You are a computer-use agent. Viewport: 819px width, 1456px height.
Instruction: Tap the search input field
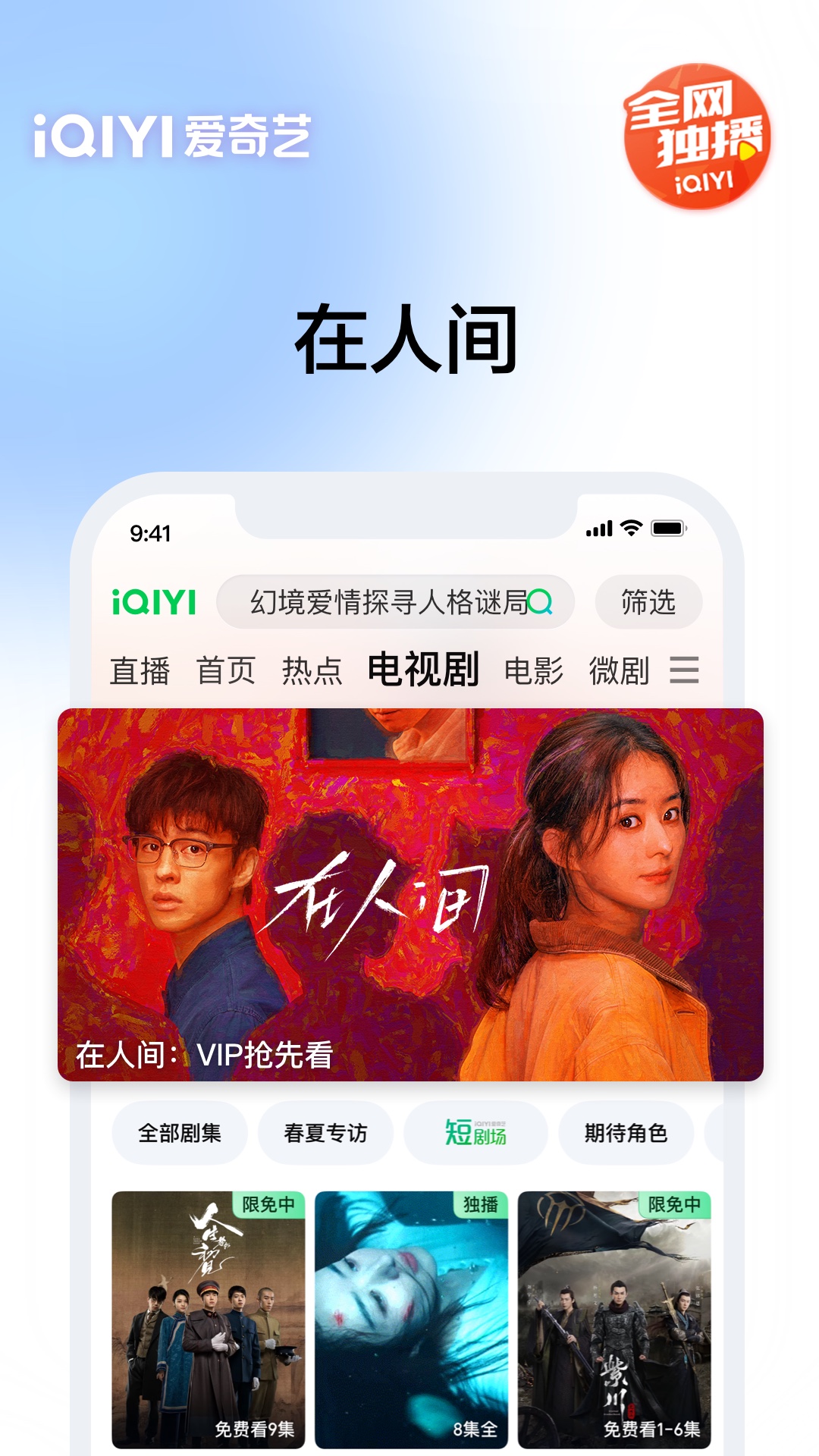379,603
